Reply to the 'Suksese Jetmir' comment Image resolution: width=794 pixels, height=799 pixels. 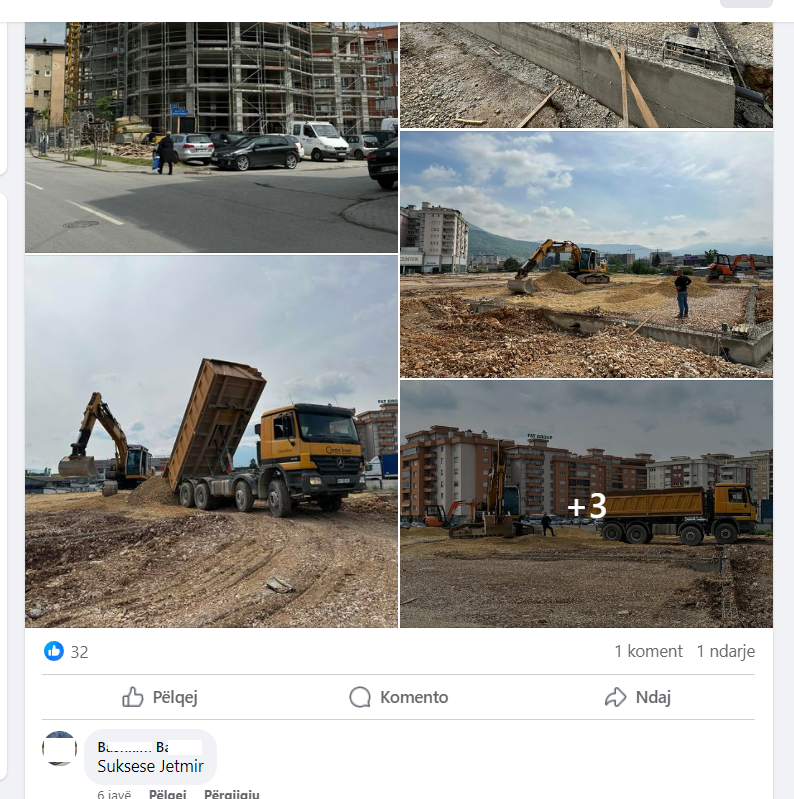231,794
